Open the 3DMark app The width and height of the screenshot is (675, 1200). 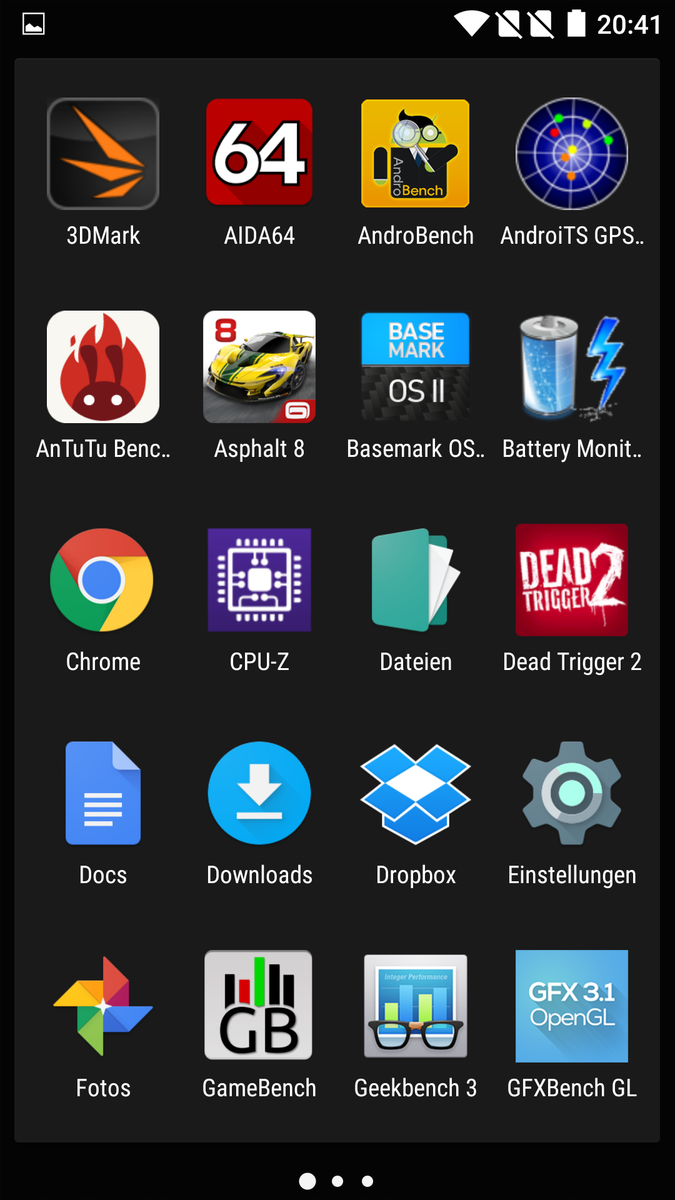103,153
